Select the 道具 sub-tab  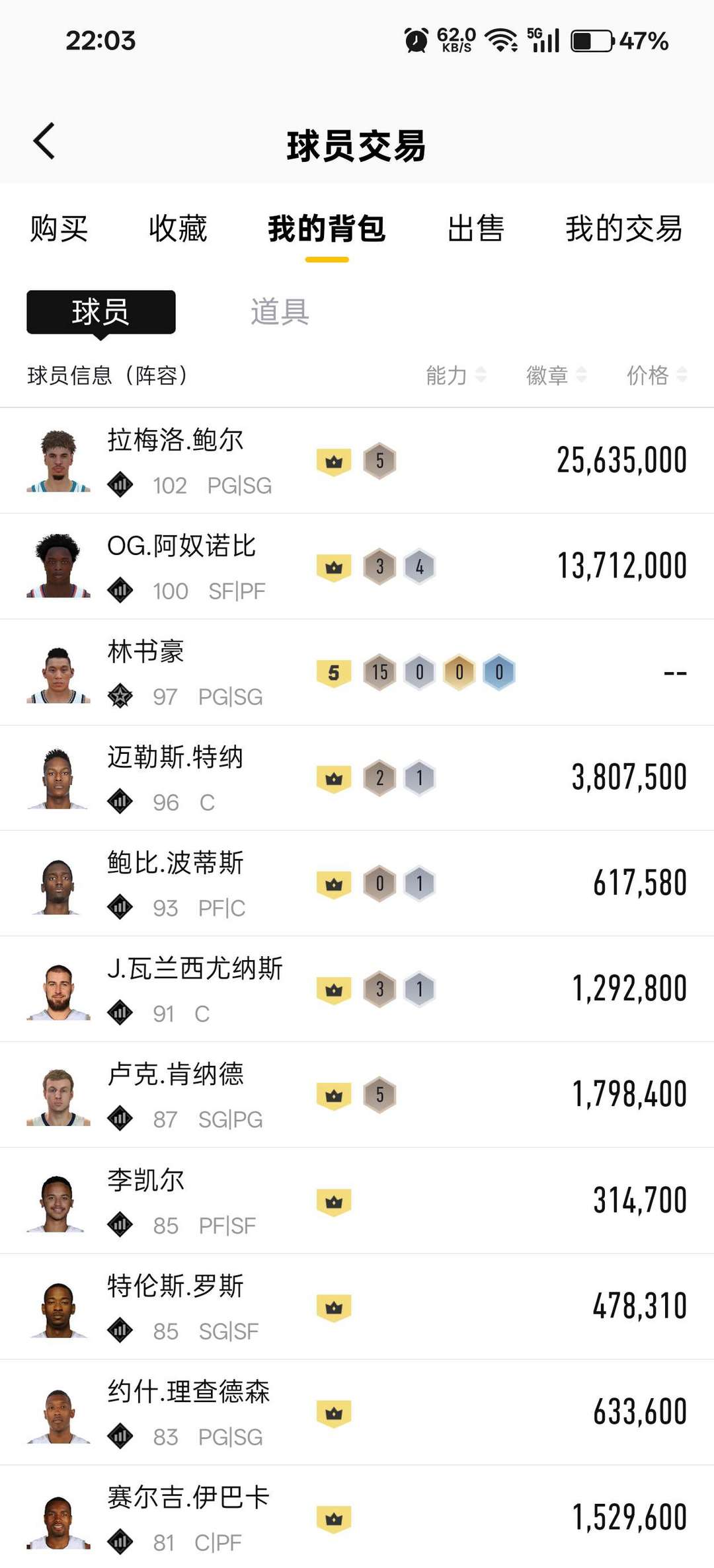pyautogui.click(x=280, y=312)
